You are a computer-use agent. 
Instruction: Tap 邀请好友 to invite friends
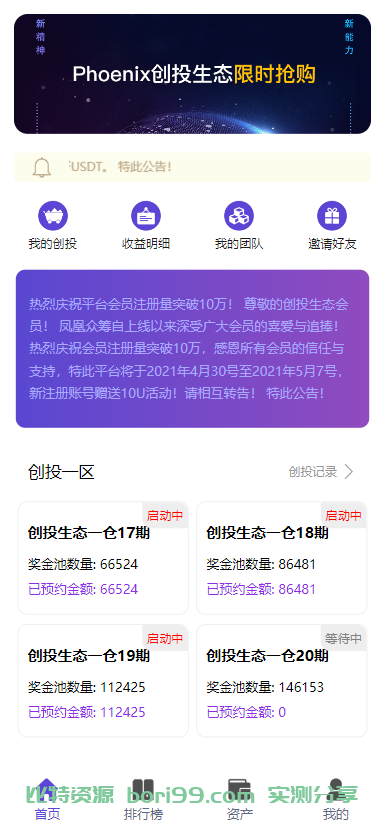coord(332,226)
